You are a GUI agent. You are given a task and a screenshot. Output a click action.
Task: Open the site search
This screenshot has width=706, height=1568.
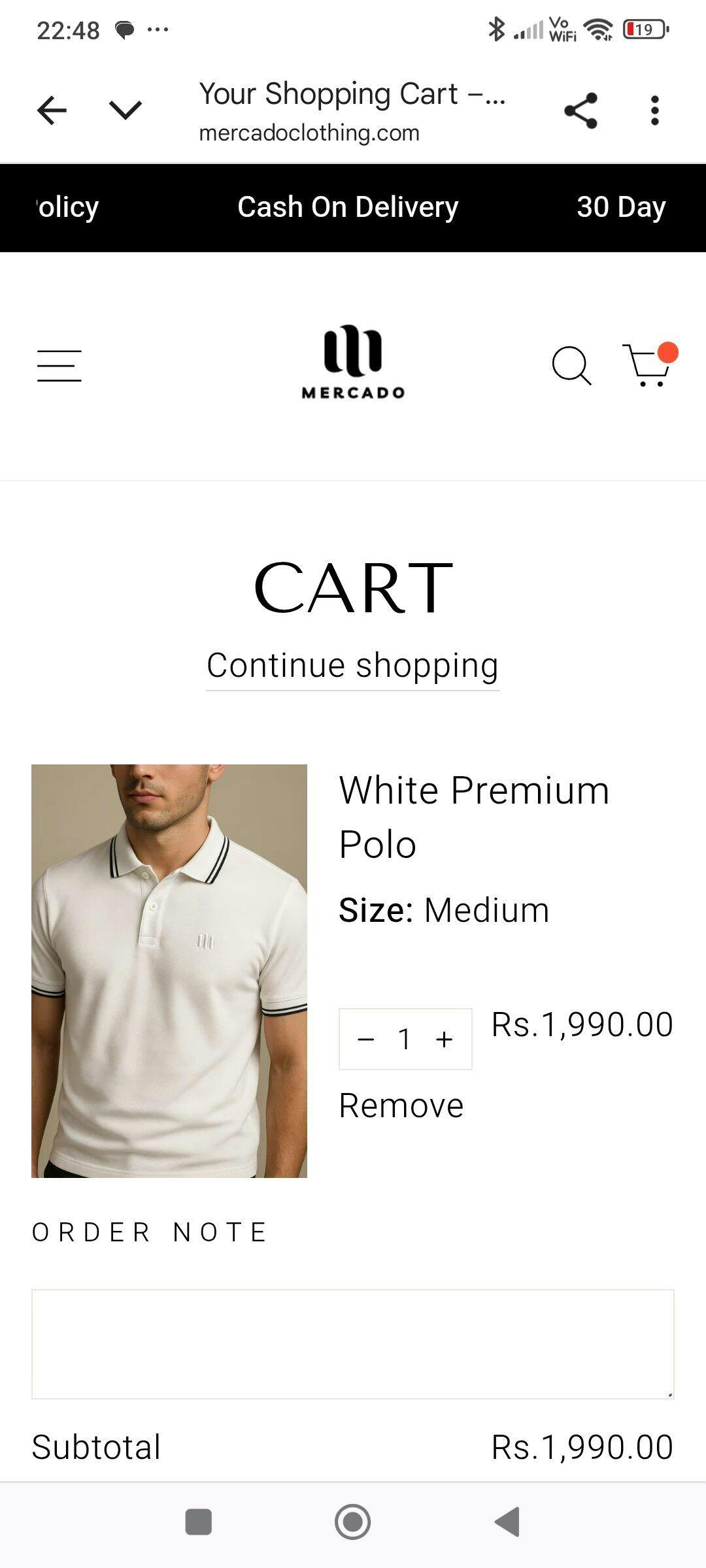(571, 365)
